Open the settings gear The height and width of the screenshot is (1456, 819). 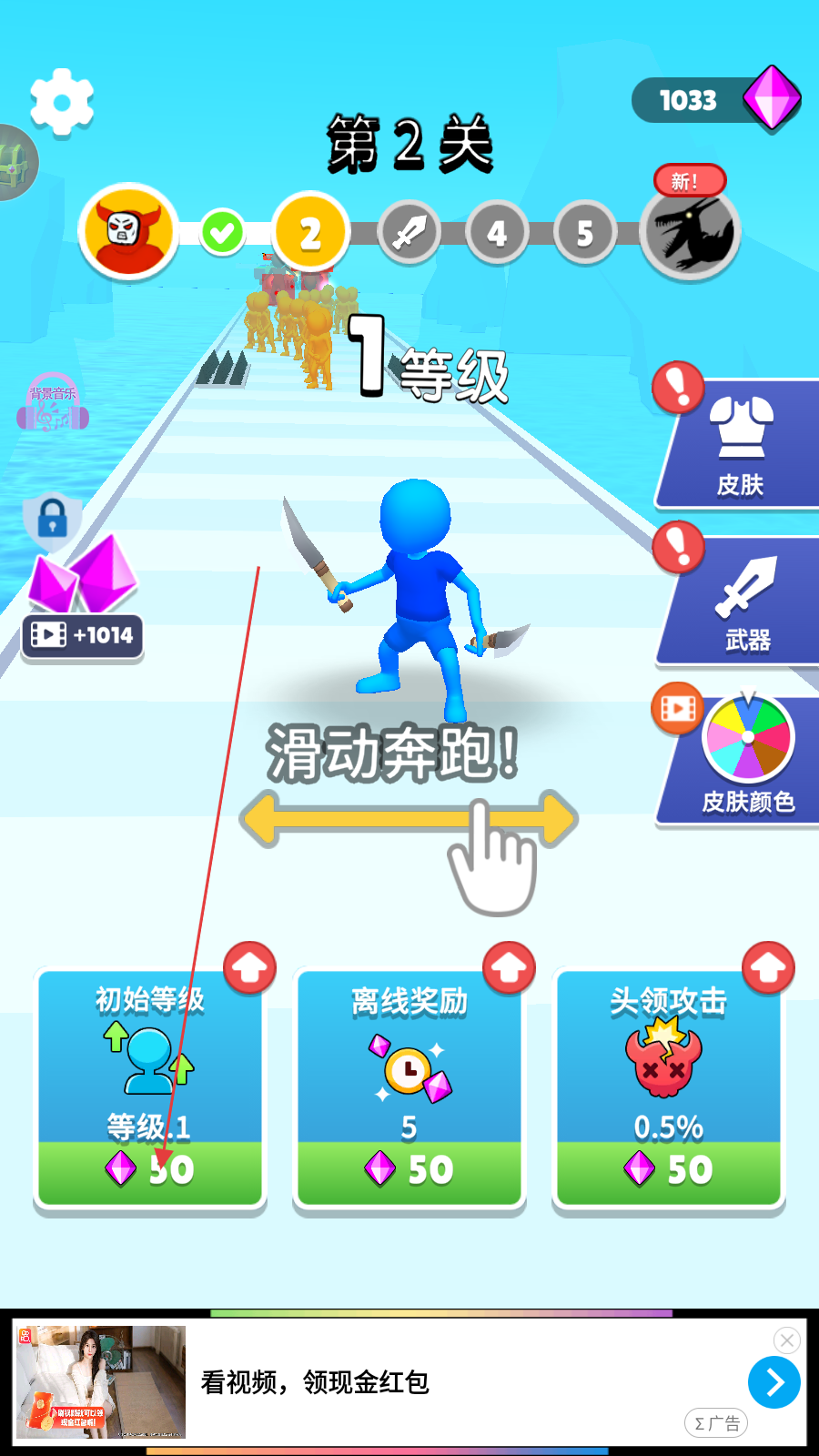(x=62, y=102)
